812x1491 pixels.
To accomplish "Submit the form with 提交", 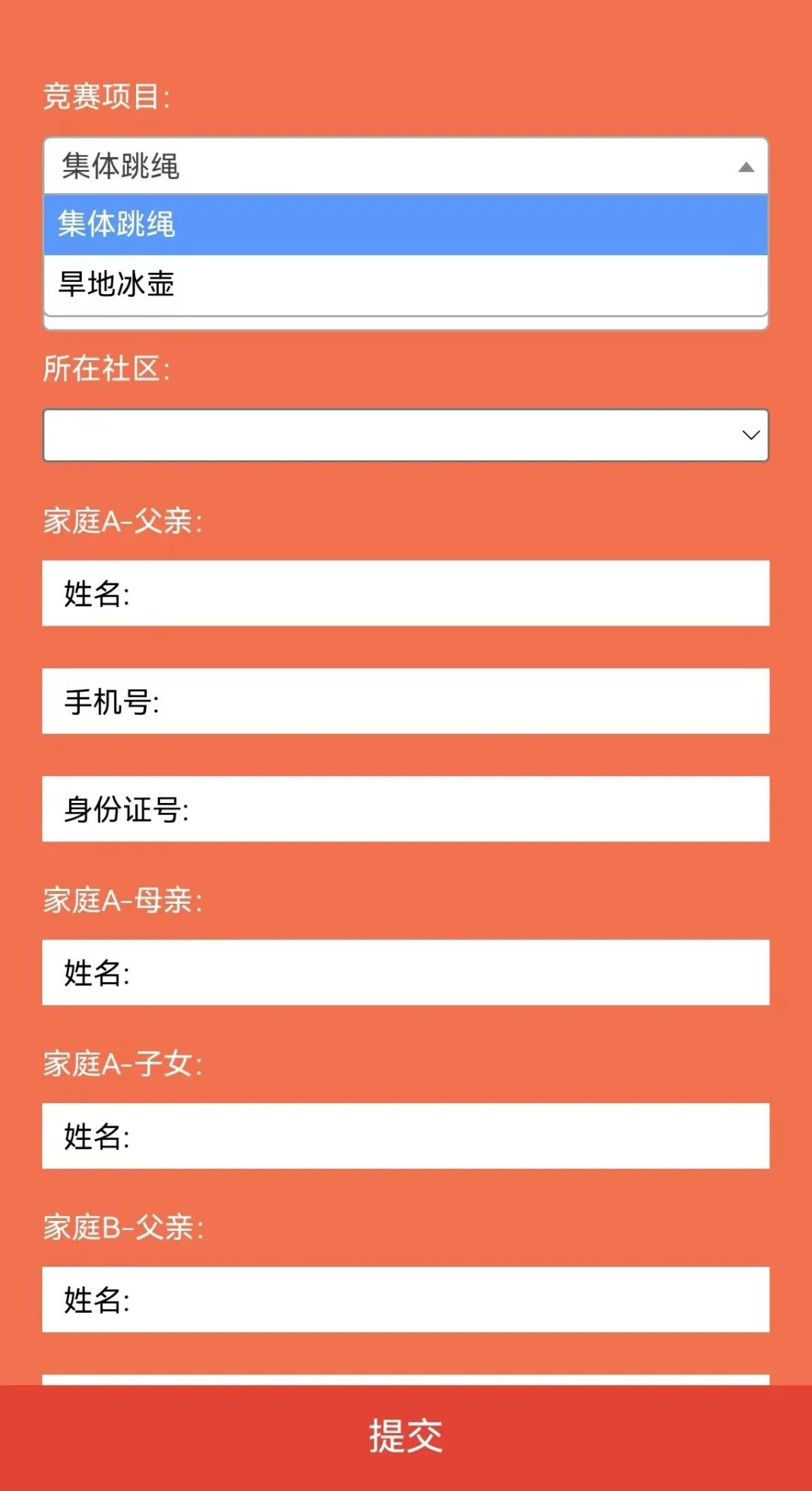I will [x=406, y=1436].
